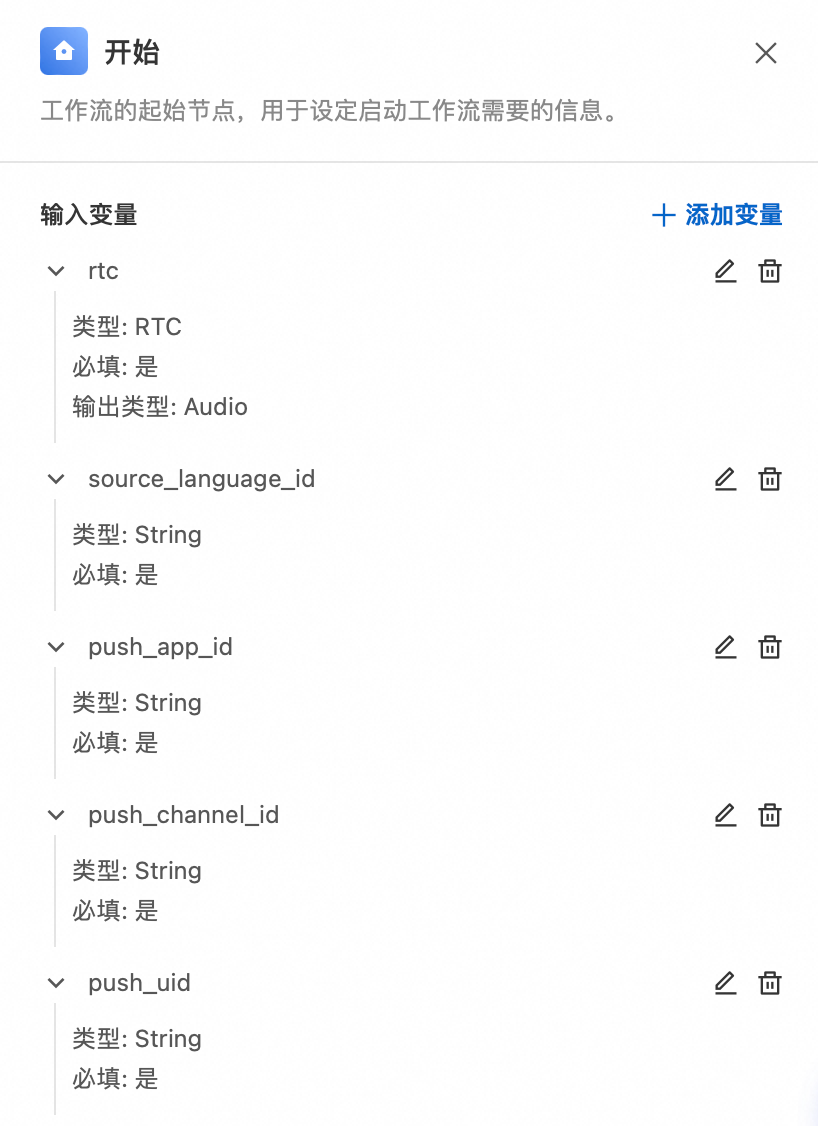The height and width of the screenshot is (1126, 818).
Task: Remove source_language_id using its delete icon
Action: [769, 479]
